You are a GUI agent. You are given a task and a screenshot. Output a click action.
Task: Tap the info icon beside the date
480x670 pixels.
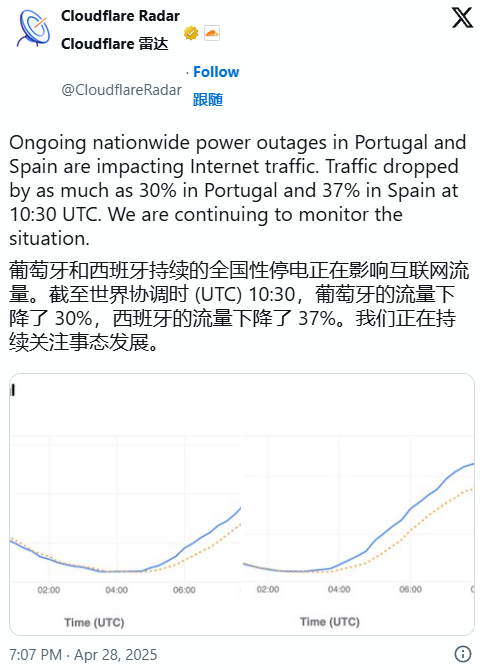pos(462,654)
